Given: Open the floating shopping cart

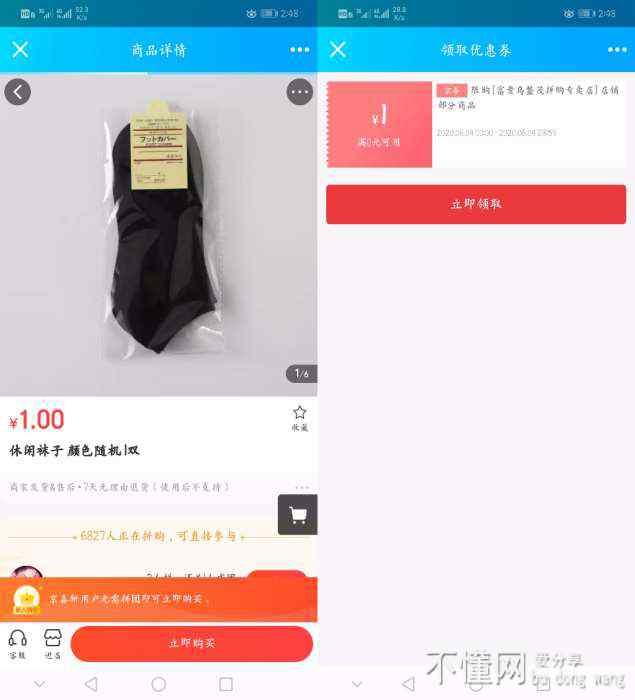Looking at the screenshot, I should click(x=298, y=515).
